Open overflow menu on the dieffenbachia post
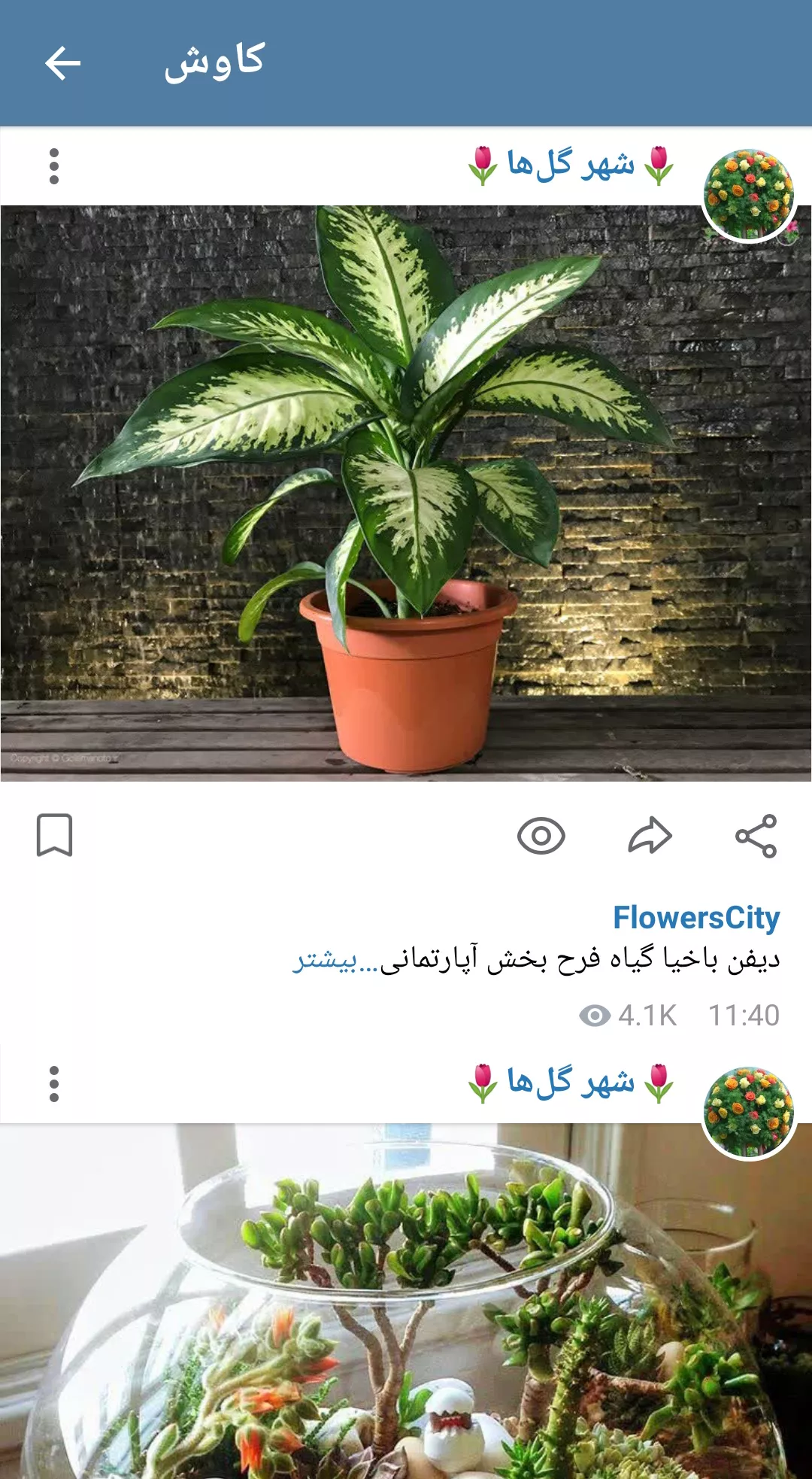Image resolution: width=812 pixels, height=1479 pixels. click(53, 166)
